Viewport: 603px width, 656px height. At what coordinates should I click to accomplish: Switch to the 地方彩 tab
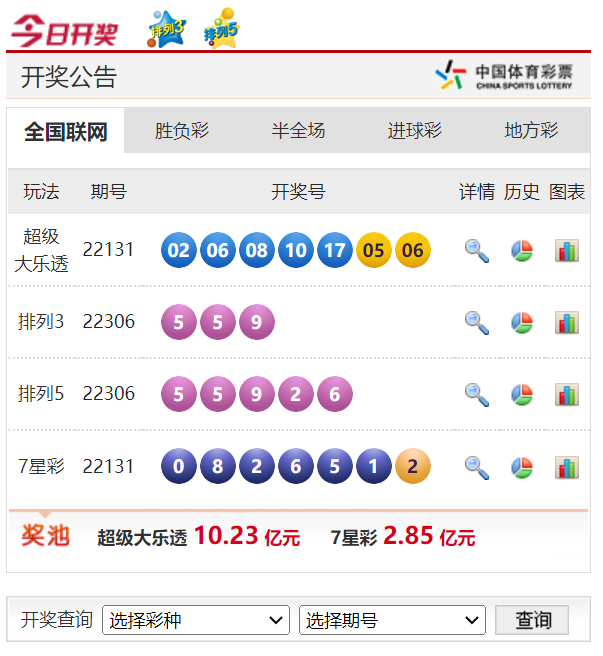(x=531, y=131)
